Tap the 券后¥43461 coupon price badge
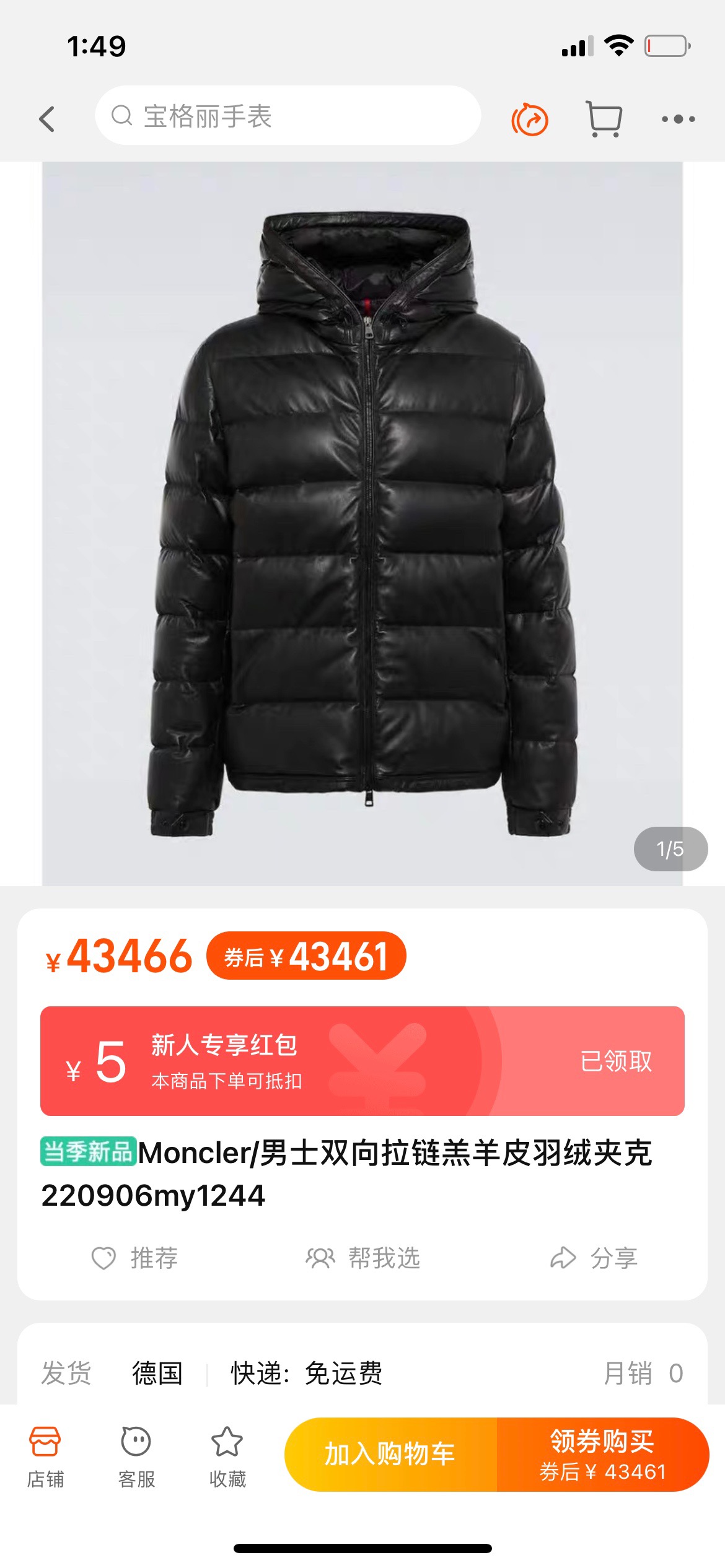This screenshot has width=725, height=1568. tap(306, 956)
